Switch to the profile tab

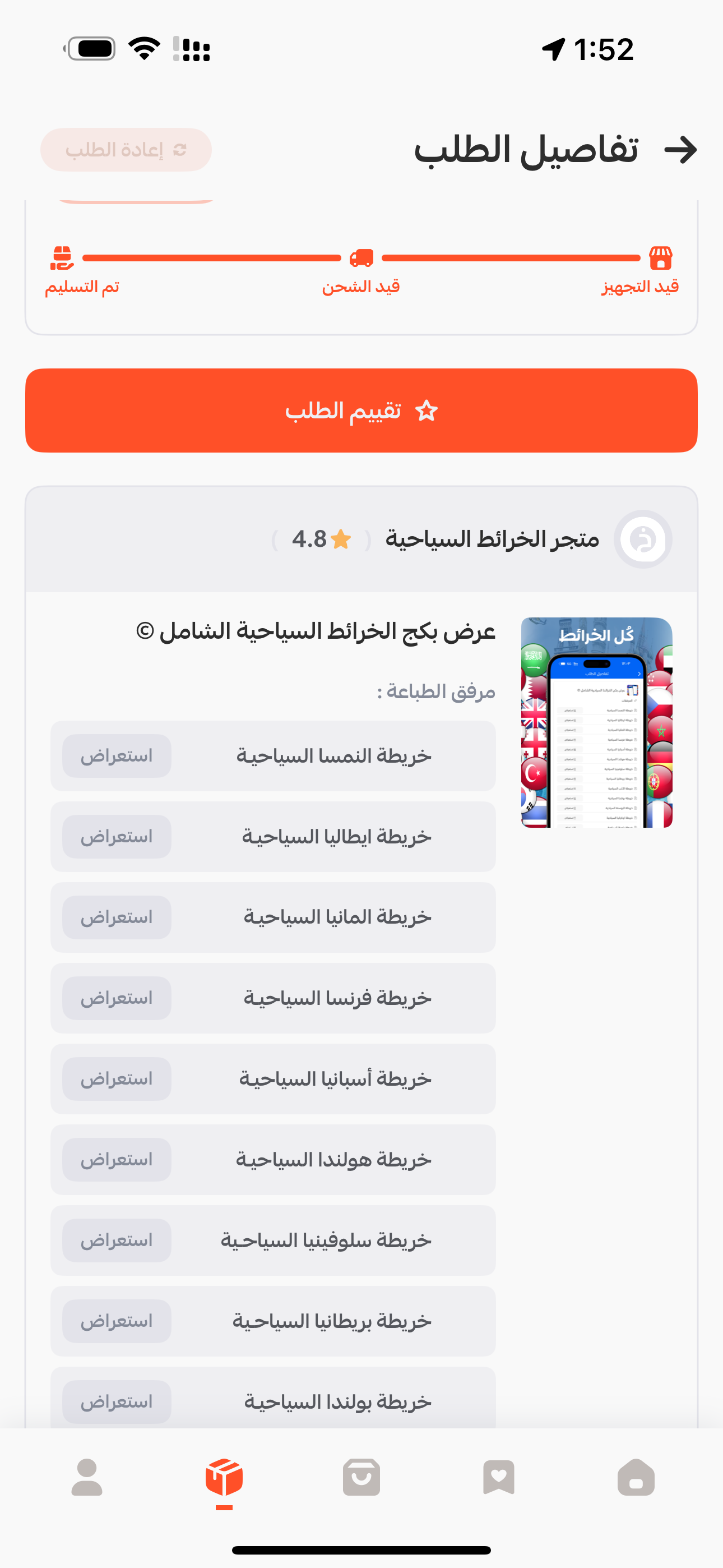[x=87, y=1477]
